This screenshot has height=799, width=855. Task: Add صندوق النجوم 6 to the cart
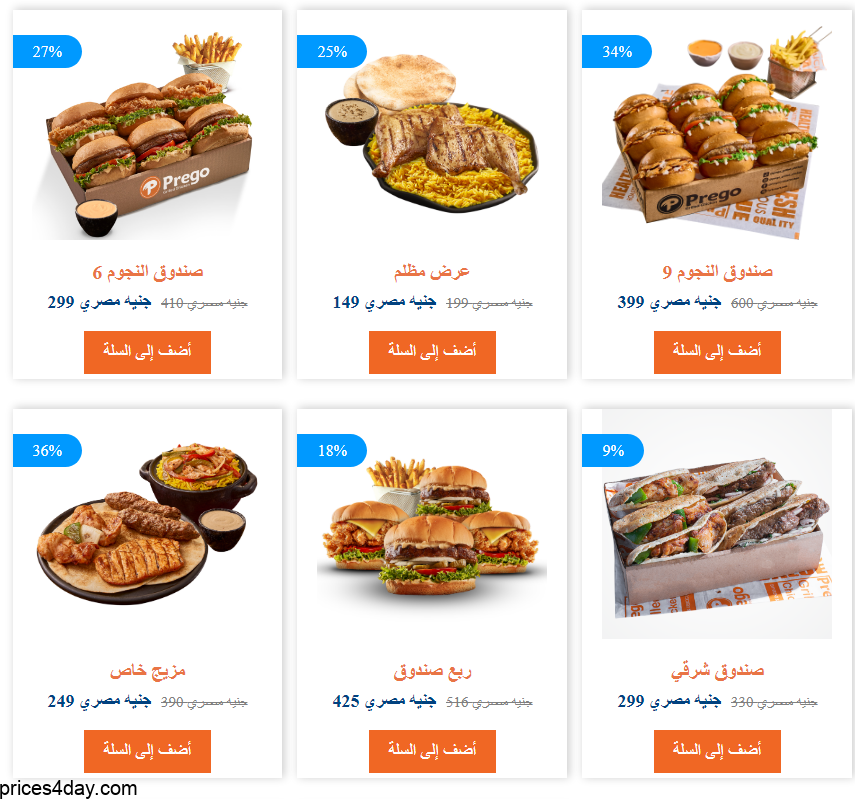pyautogui.click(x=147, y=352)
